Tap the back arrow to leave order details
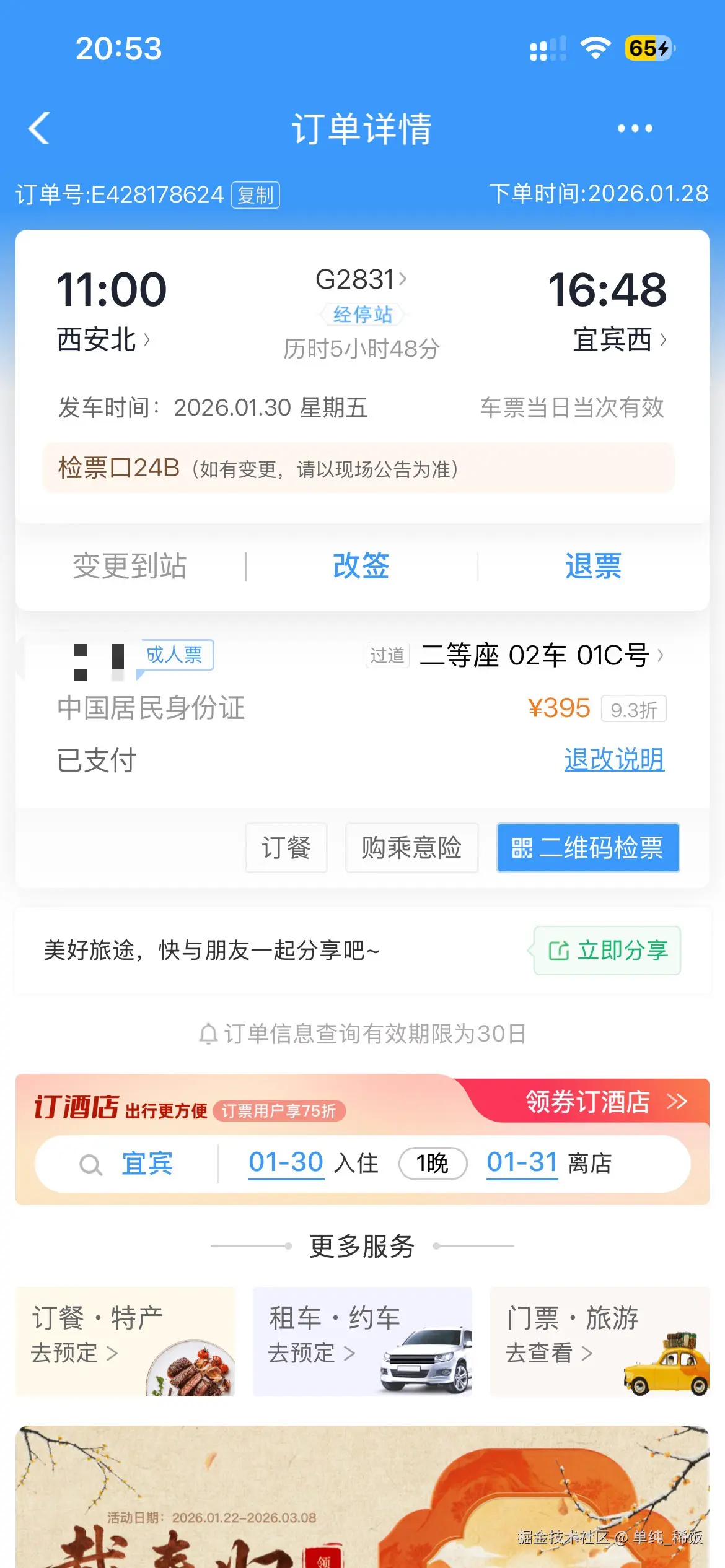This screenshot has width=725, height=1568. coord(38,128)
